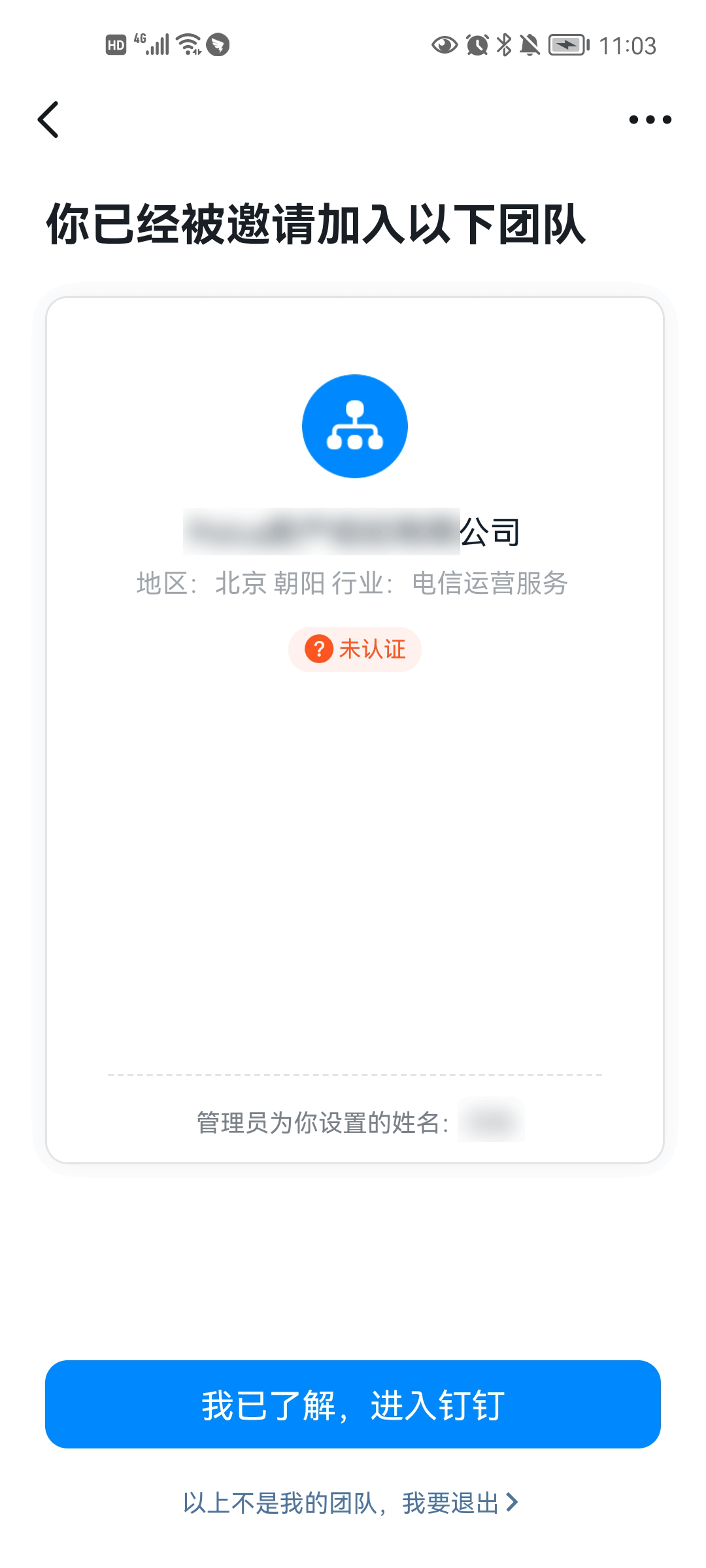Tap 我已了解，进入钉钉 button

(x=353, y=1404)
